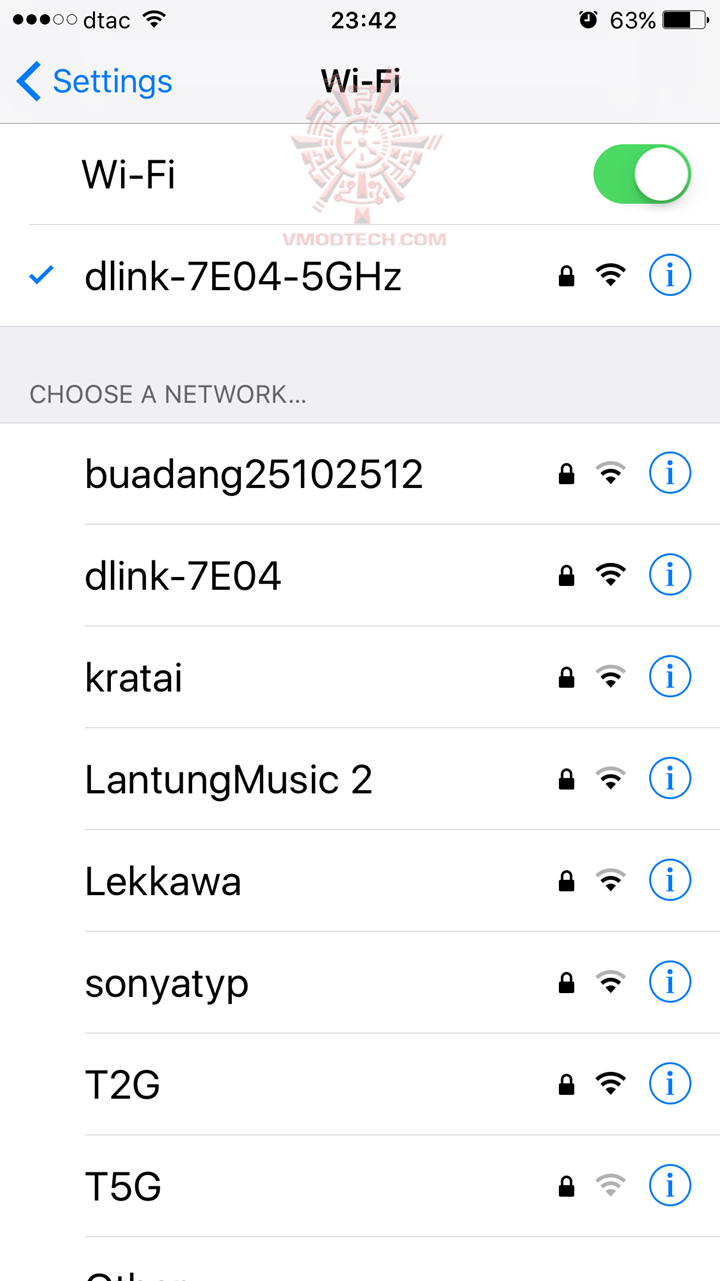
Task: Open info button for kratai
Action: tap(670, 677)
